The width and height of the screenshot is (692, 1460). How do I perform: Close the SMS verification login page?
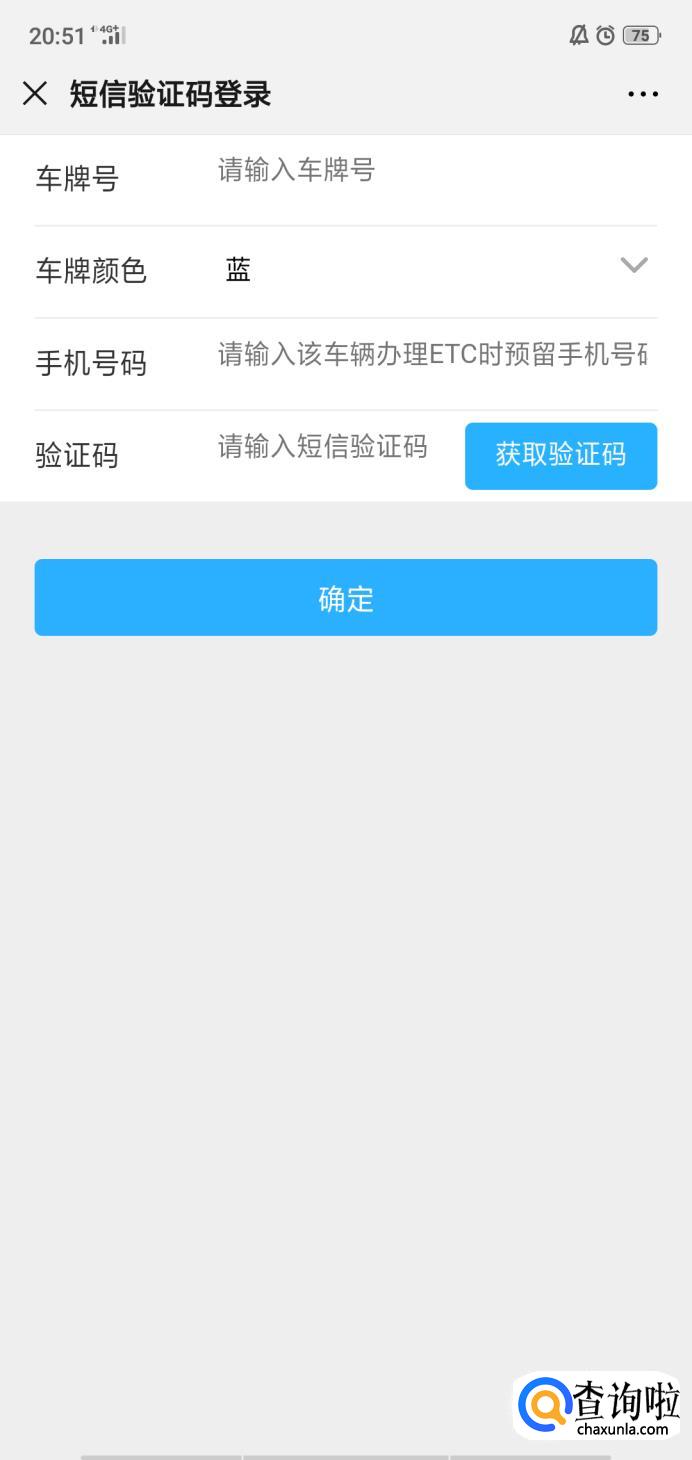(x=35, y=94)
